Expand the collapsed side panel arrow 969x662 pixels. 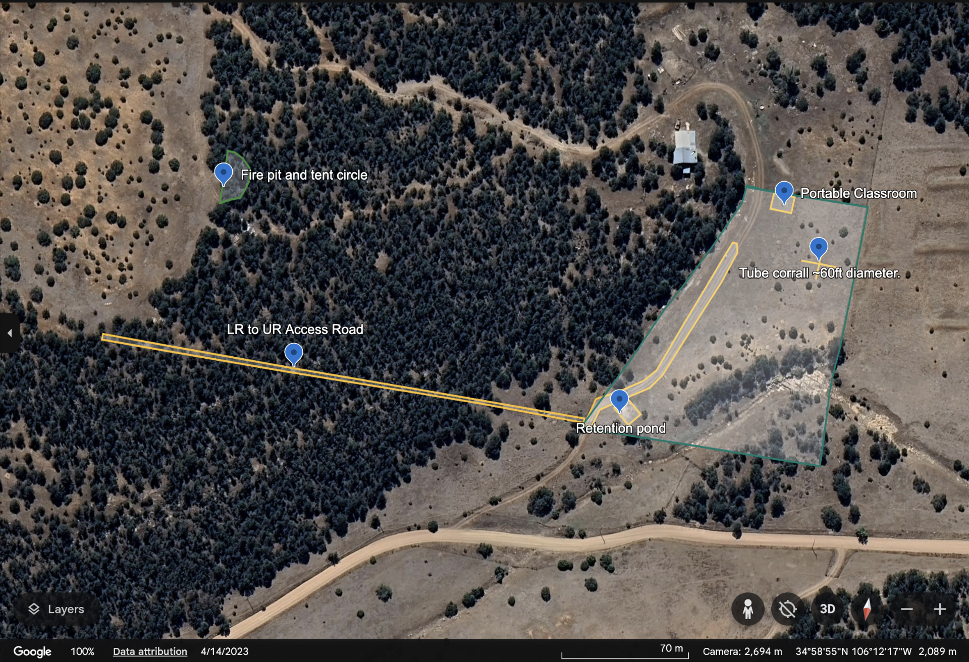9,334
